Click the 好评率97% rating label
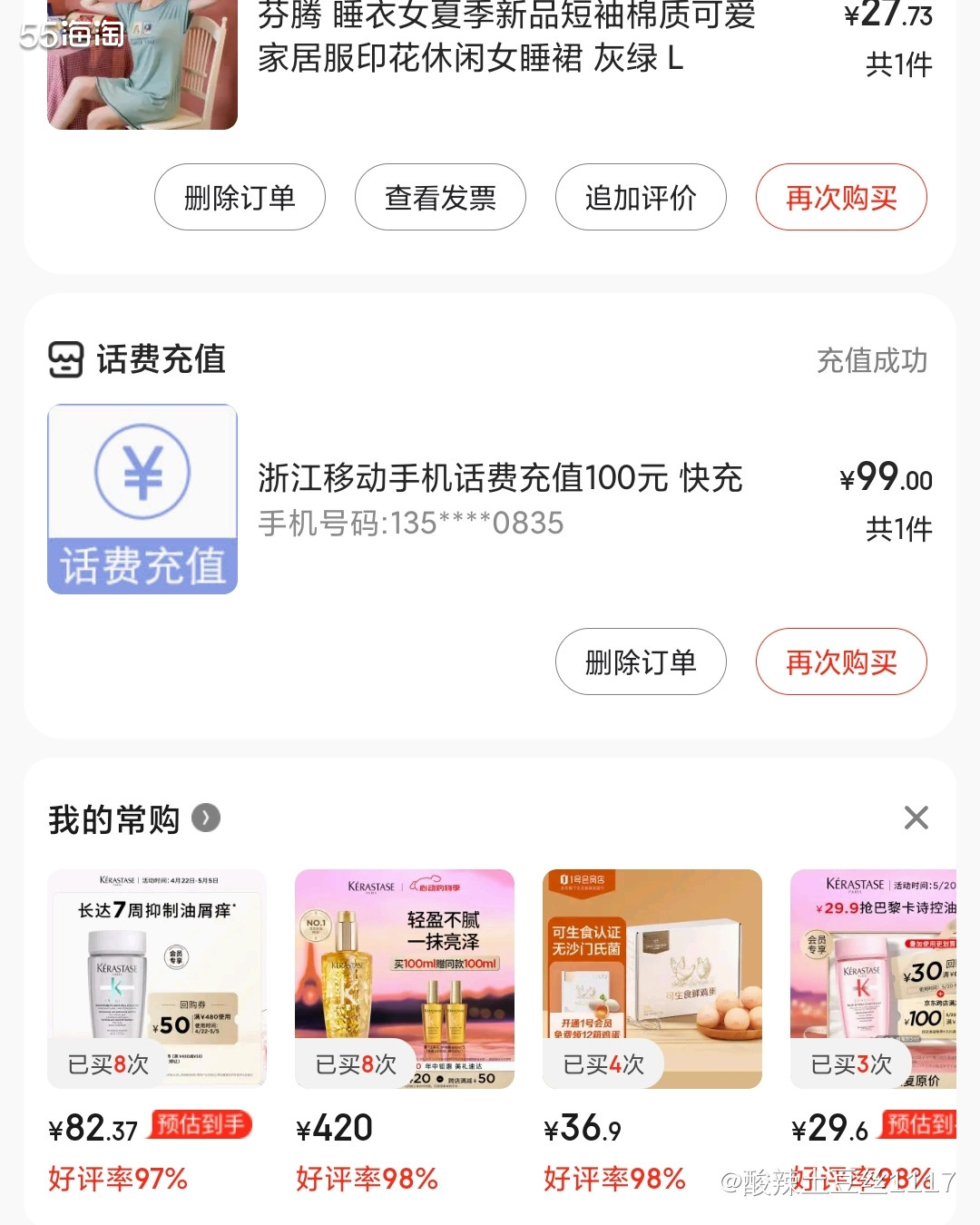This screenshot has height=1225, width=980. 118,1179
